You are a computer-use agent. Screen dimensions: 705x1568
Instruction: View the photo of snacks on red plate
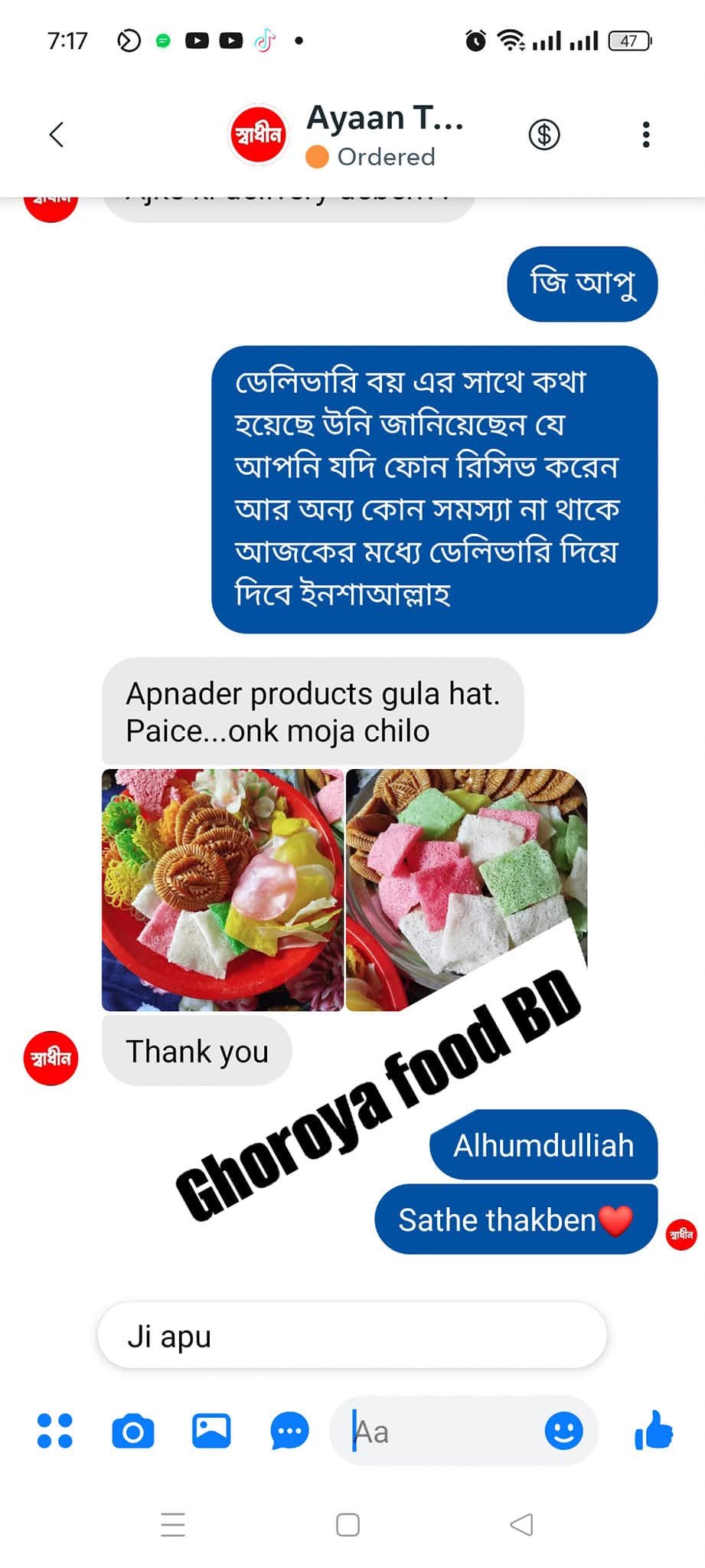(x=222, y=889)
